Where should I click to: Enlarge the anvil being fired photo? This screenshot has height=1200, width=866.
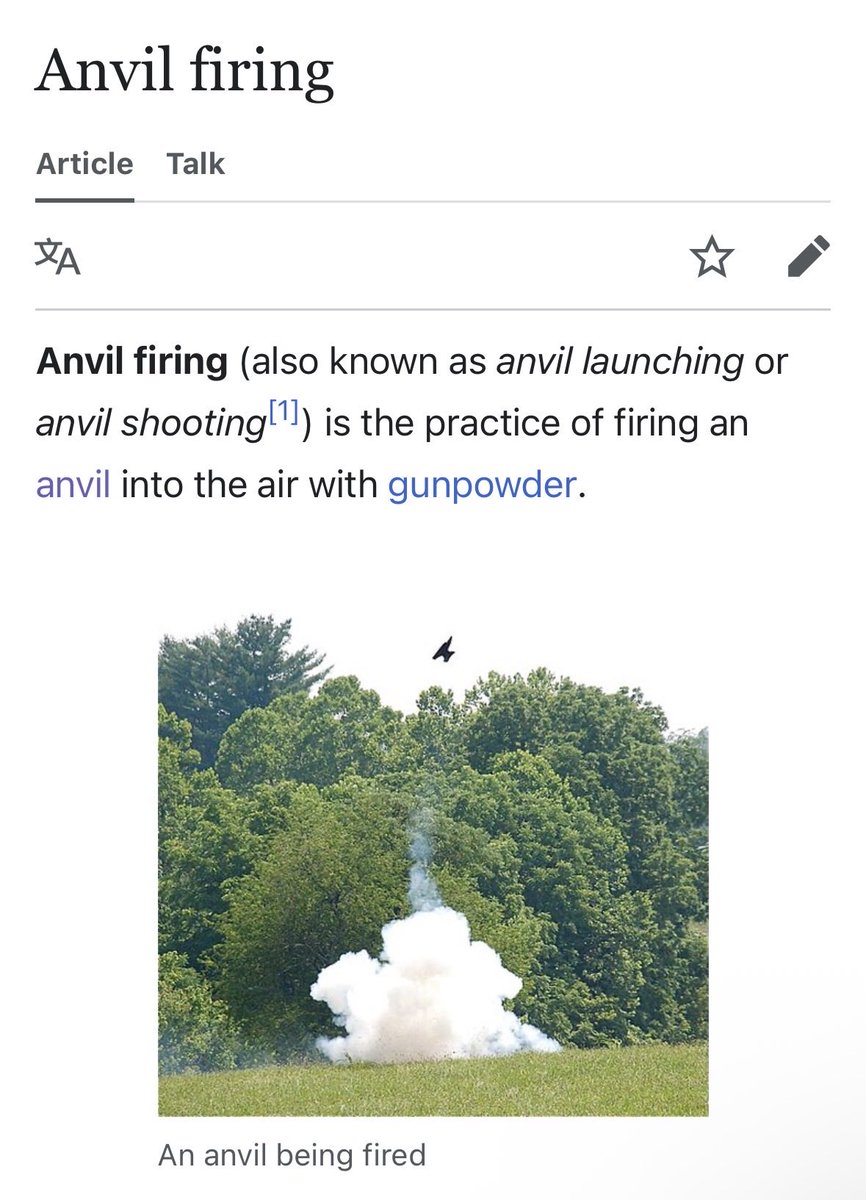pos(433,865)
